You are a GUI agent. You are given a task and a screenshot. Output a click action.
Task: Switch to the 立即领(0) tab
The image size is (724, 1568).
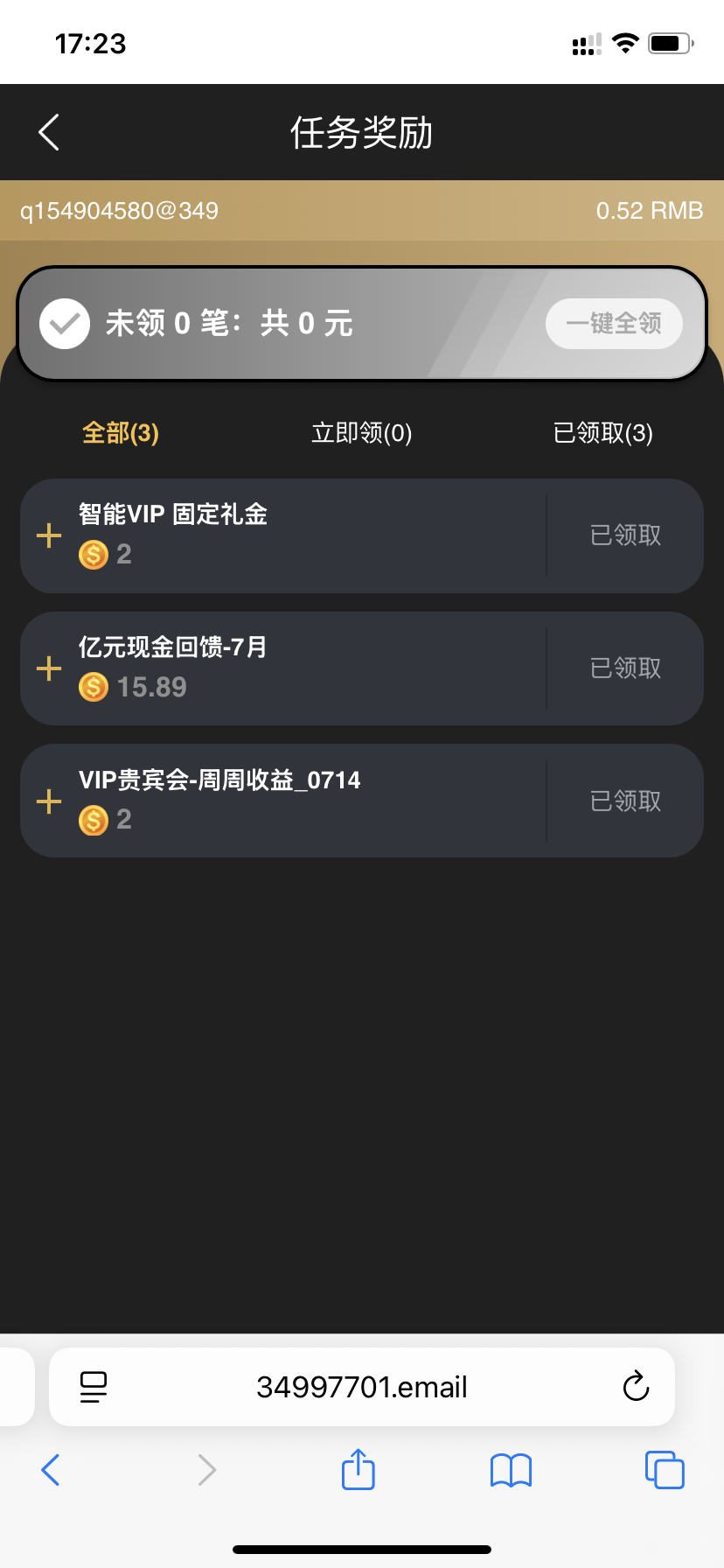tap(362, 433)
